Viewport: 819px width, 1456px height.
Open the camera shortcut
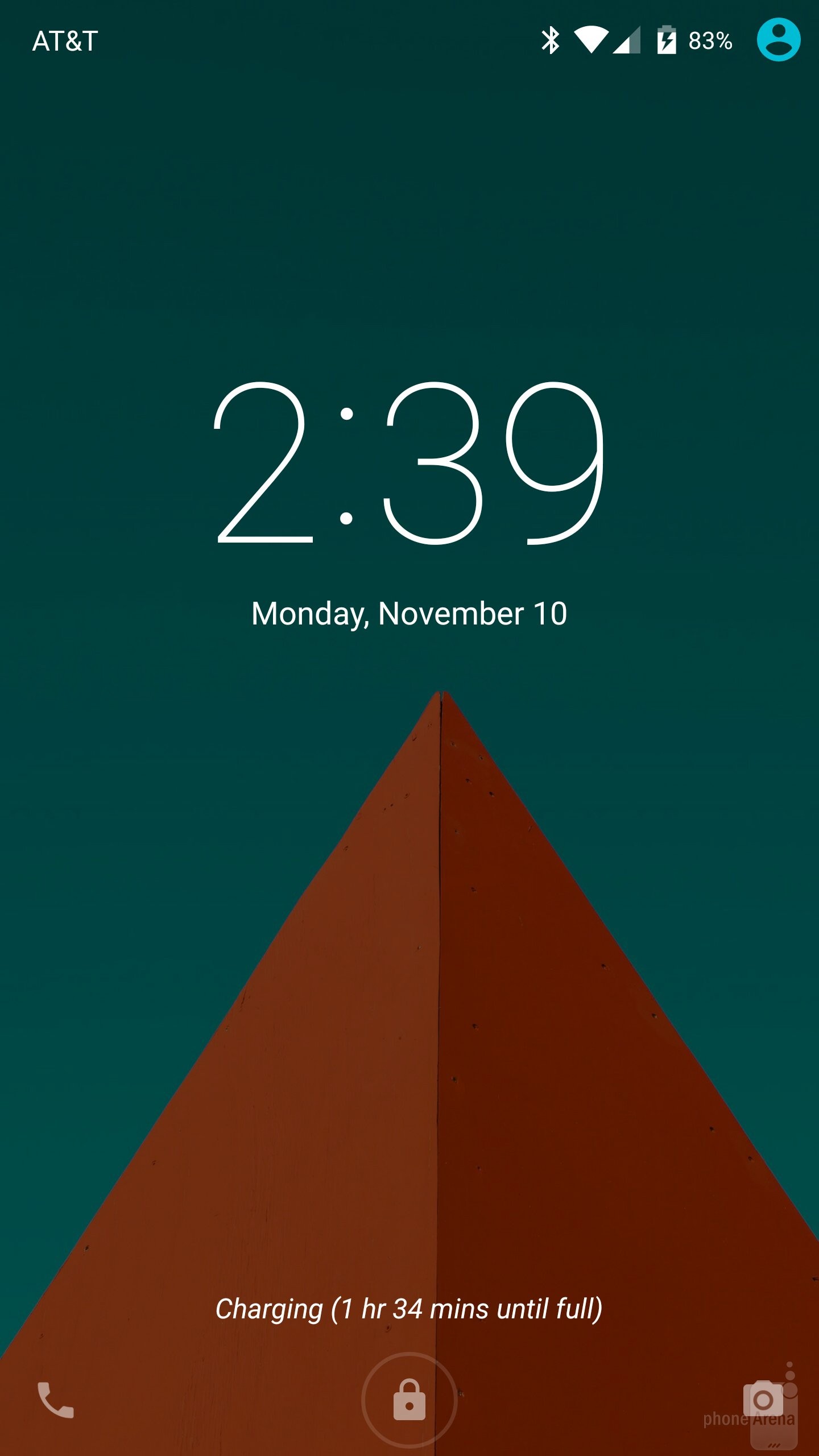[x=763, y=1400]
